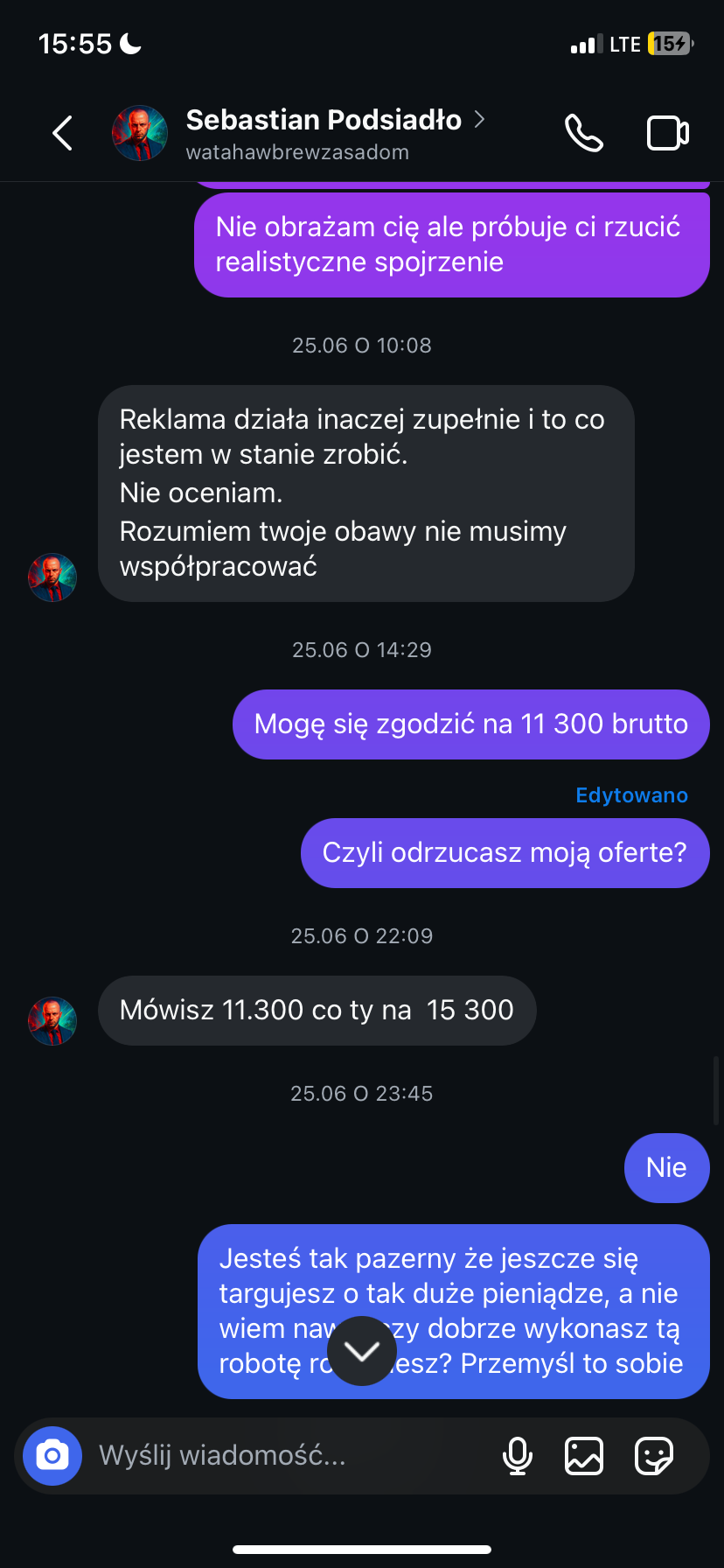Start a video call with Sebastian
Screen dimensions: 724x1568
click(667, 134)
